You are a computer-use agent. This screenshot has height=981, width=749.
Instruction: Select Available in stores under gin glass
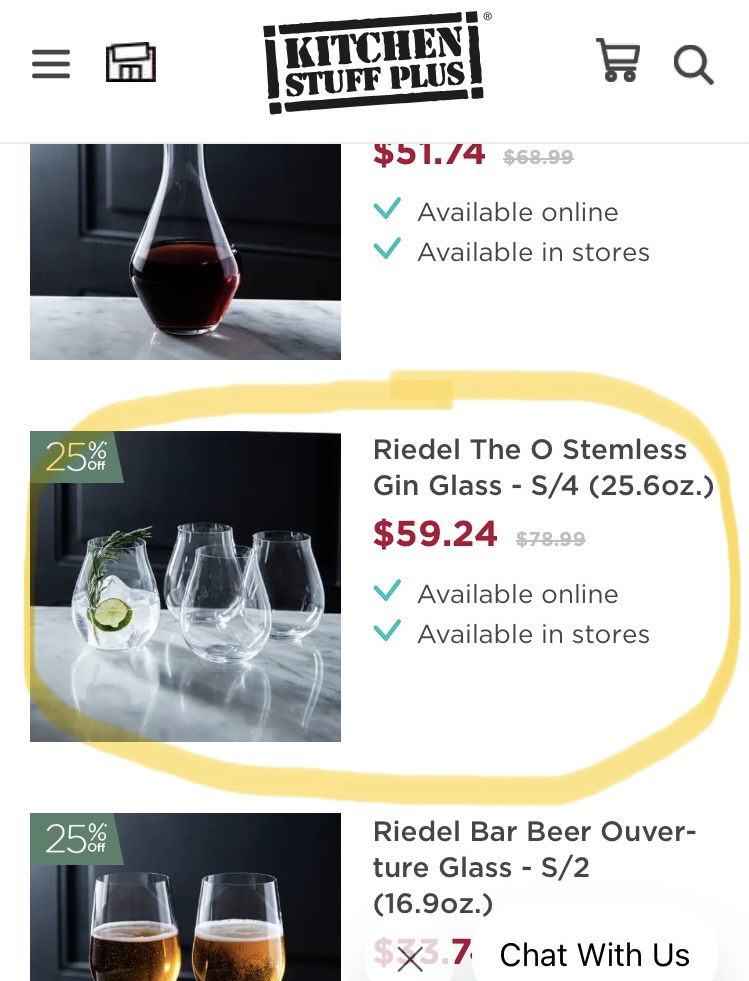[533, 633]
